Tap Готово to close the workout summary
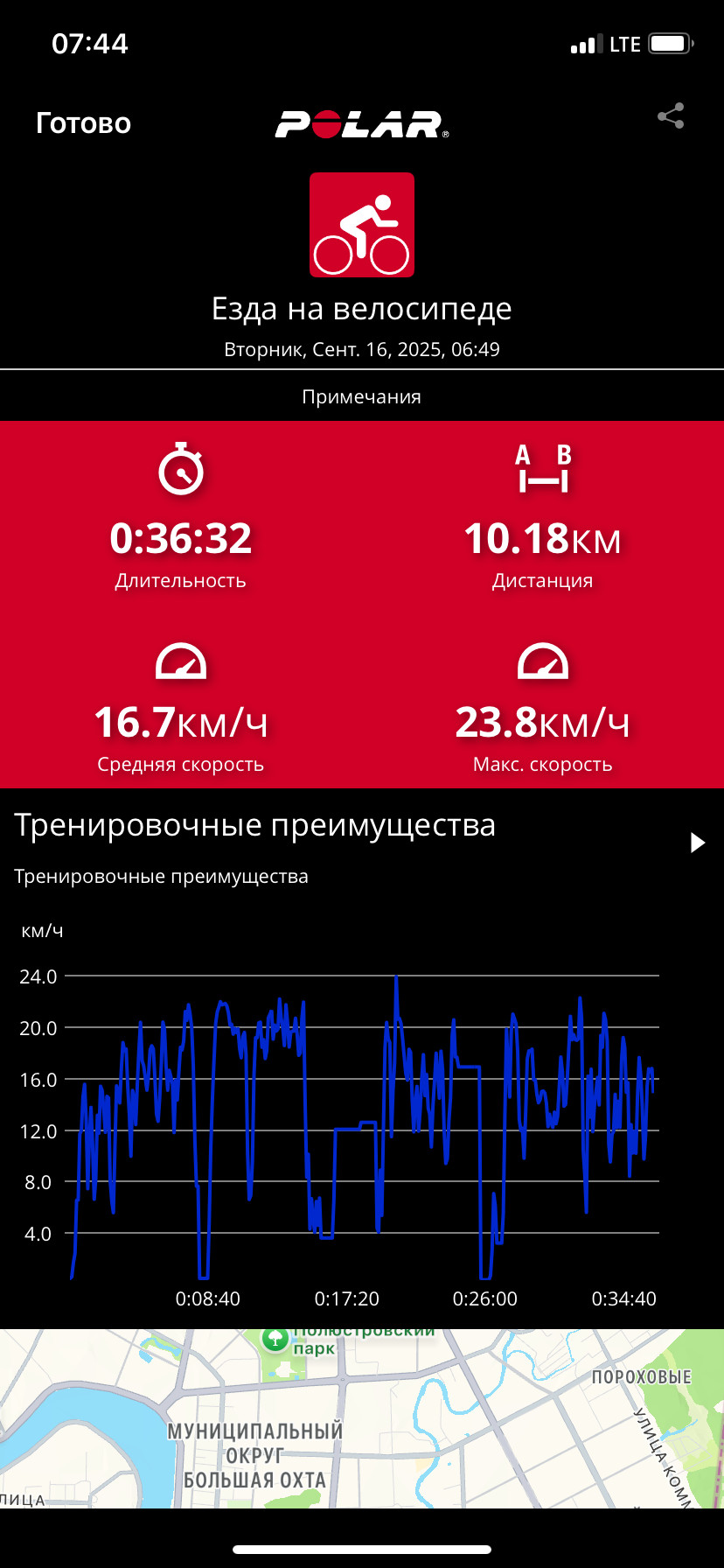724x1568 pixels. [x=83, y=123]
